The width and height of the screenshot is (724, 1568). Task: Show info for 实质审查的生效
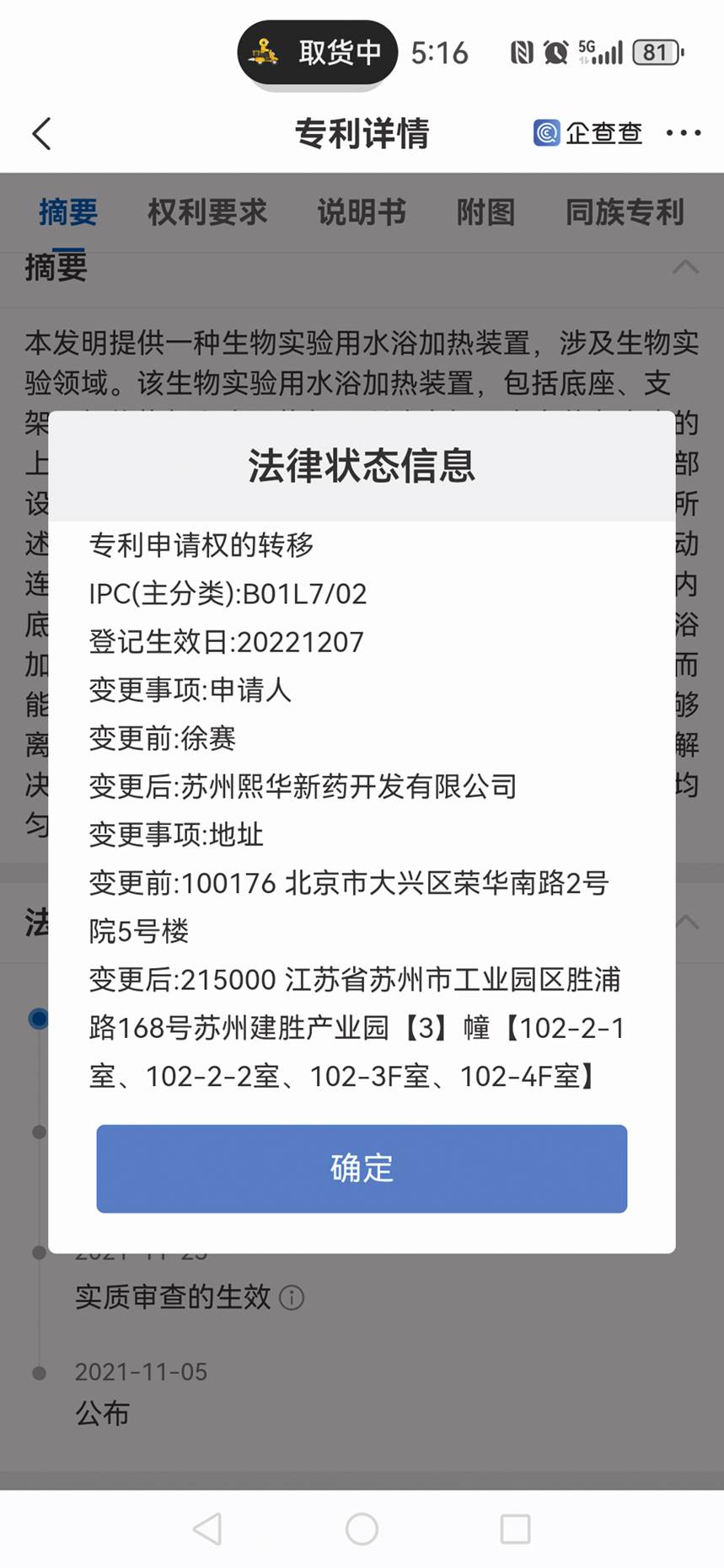(292, 1297)
